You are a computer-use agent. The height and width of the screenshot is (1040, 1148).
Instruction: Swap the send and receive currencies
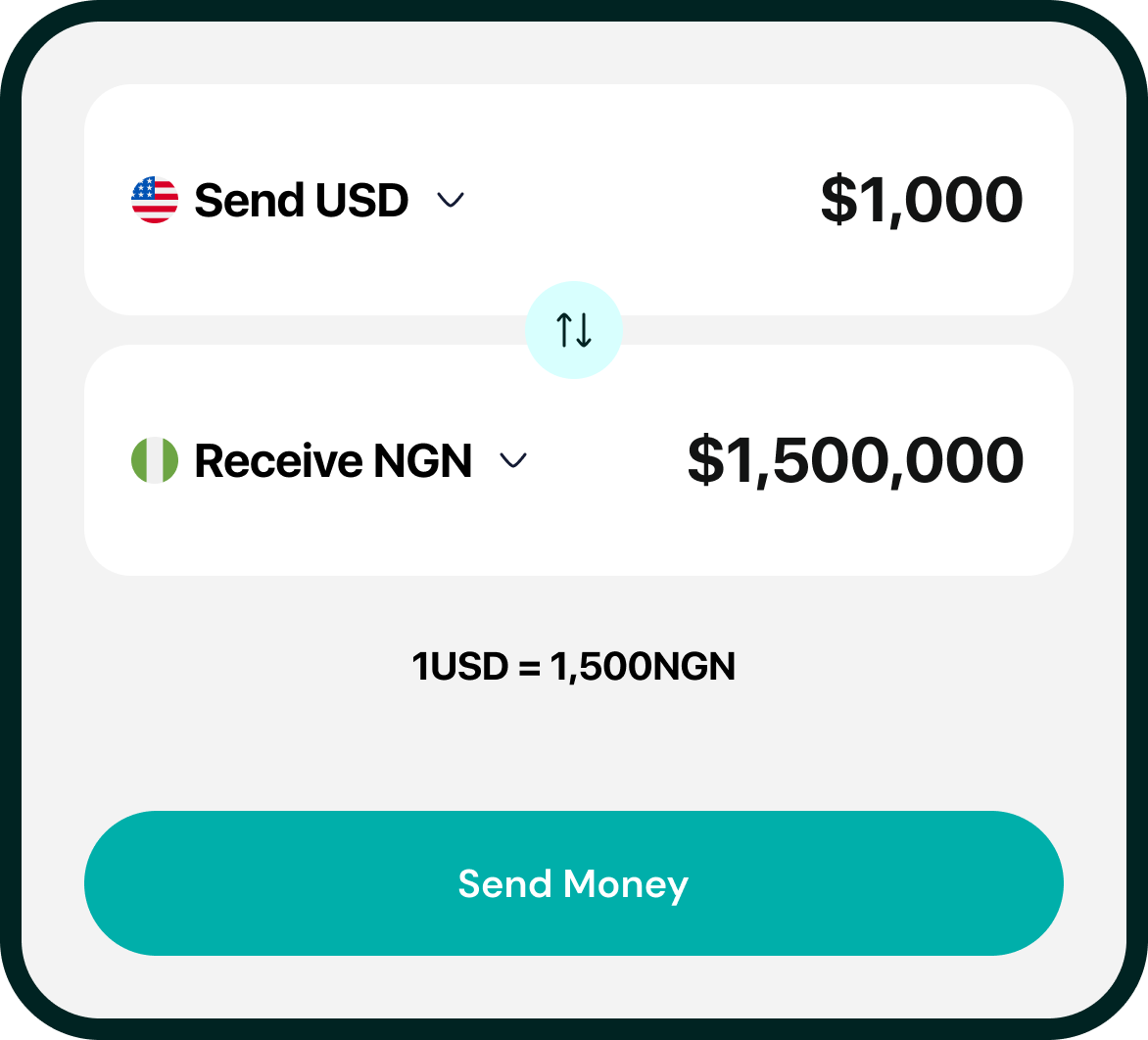click(574, 331)
